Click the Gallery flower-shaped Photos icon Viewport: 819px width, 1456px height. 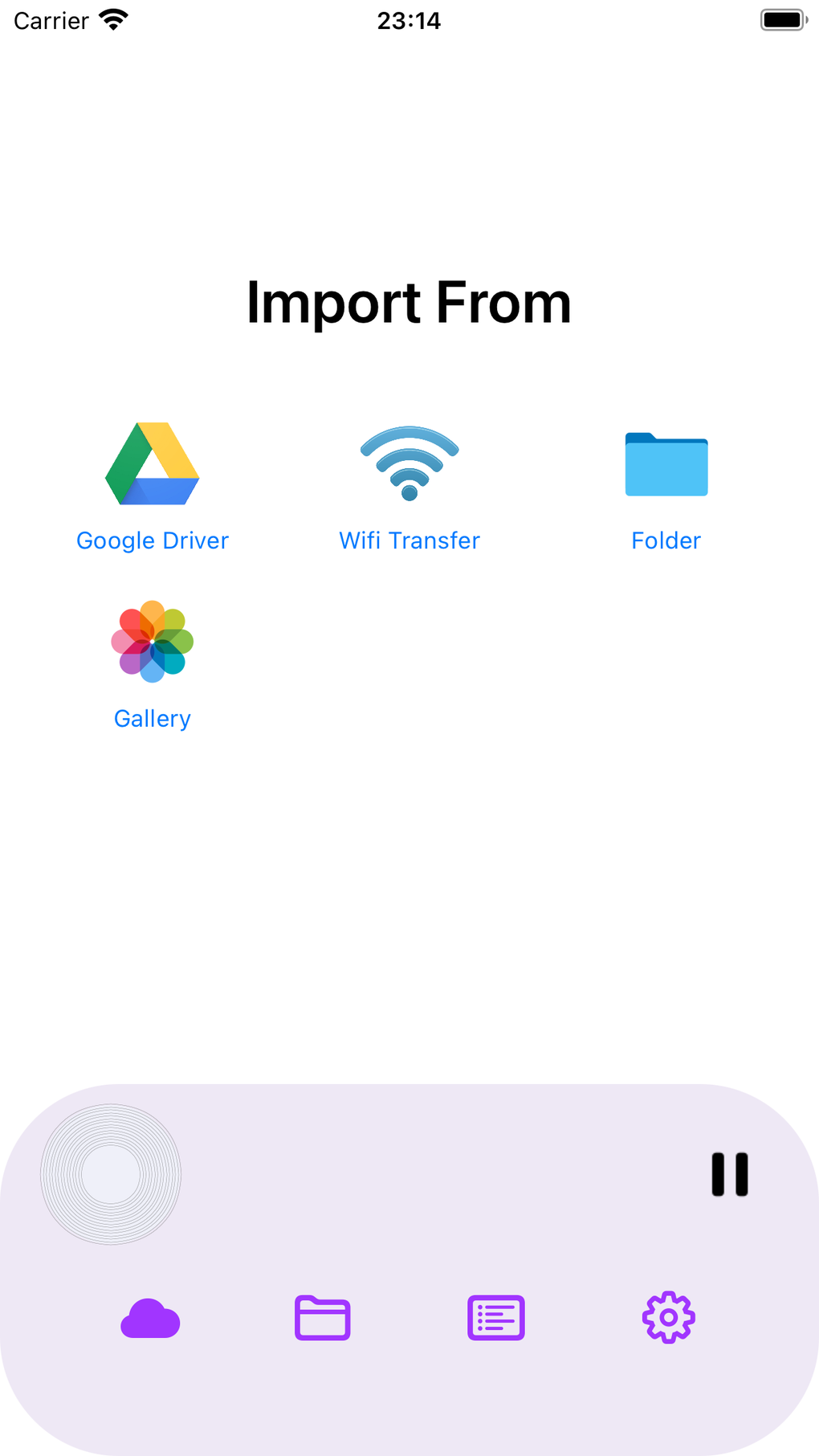[x=152, y=642]
